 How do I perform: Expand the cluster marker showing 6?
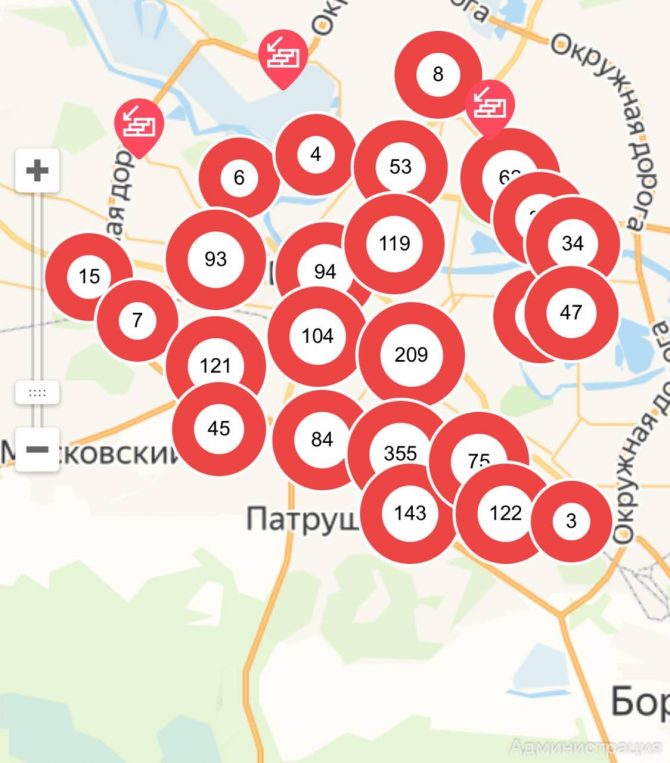click(239, 179)
